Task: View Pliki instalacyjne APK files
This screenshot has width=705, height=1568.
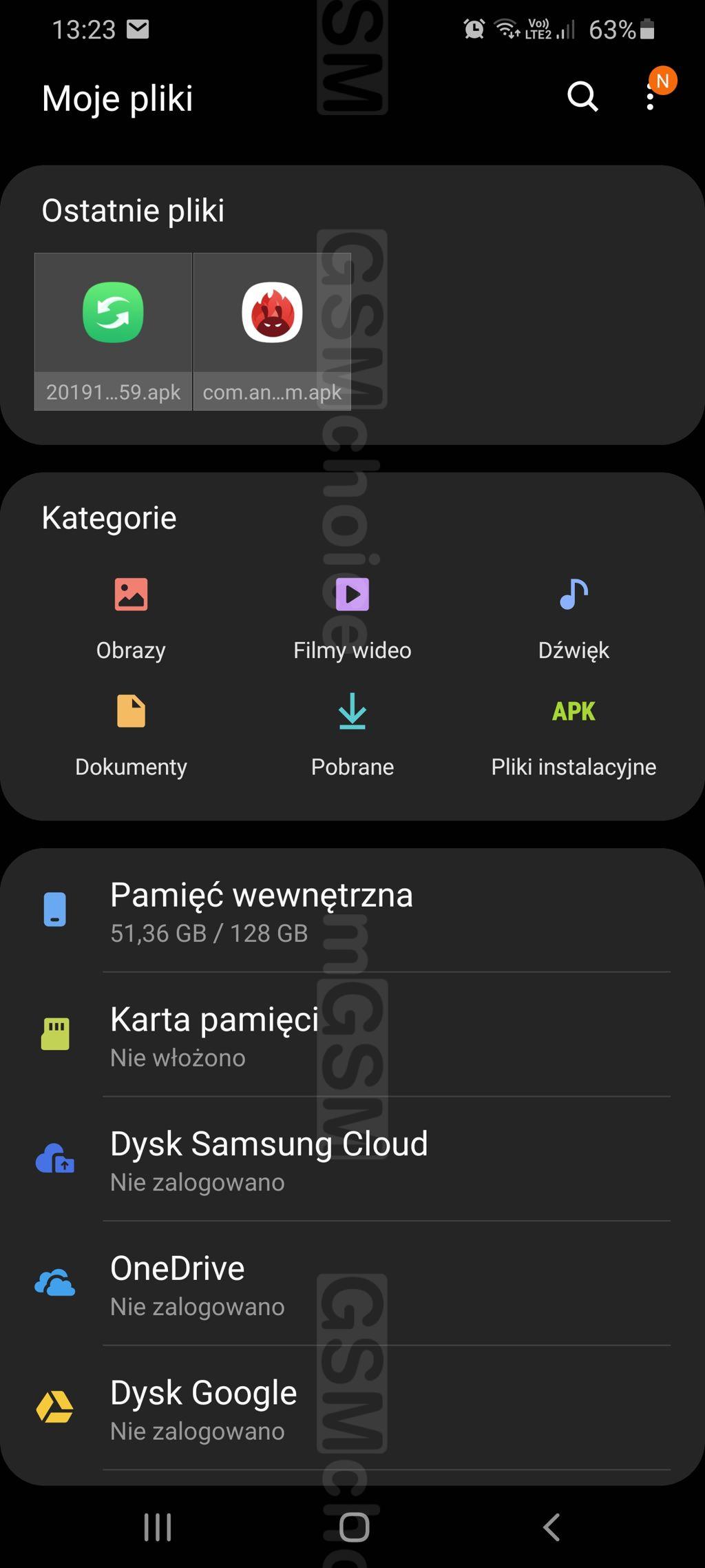Action: [574, 734]
